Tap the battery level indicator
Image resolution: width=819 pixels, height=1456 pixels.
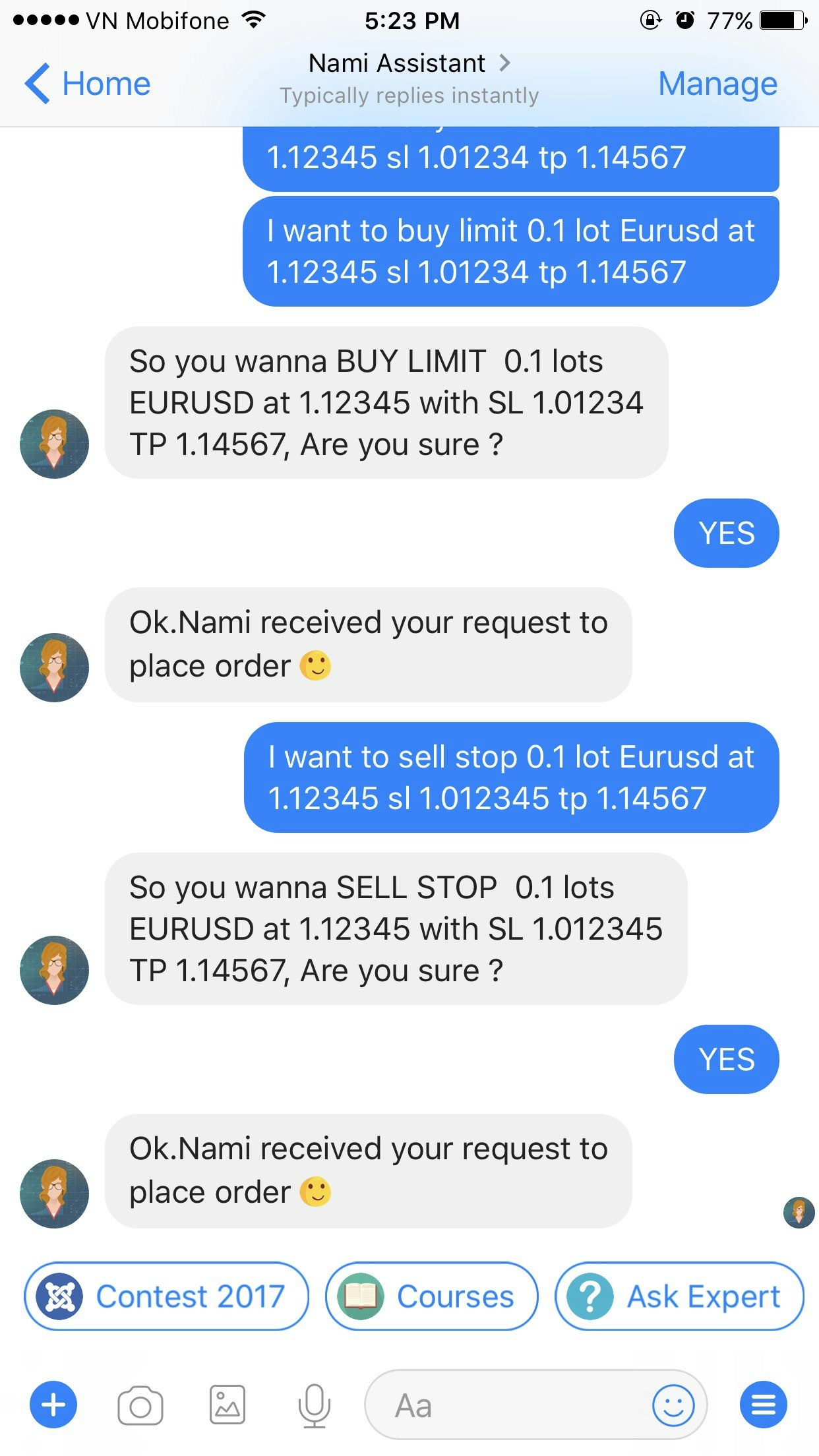tap(783, 20)
